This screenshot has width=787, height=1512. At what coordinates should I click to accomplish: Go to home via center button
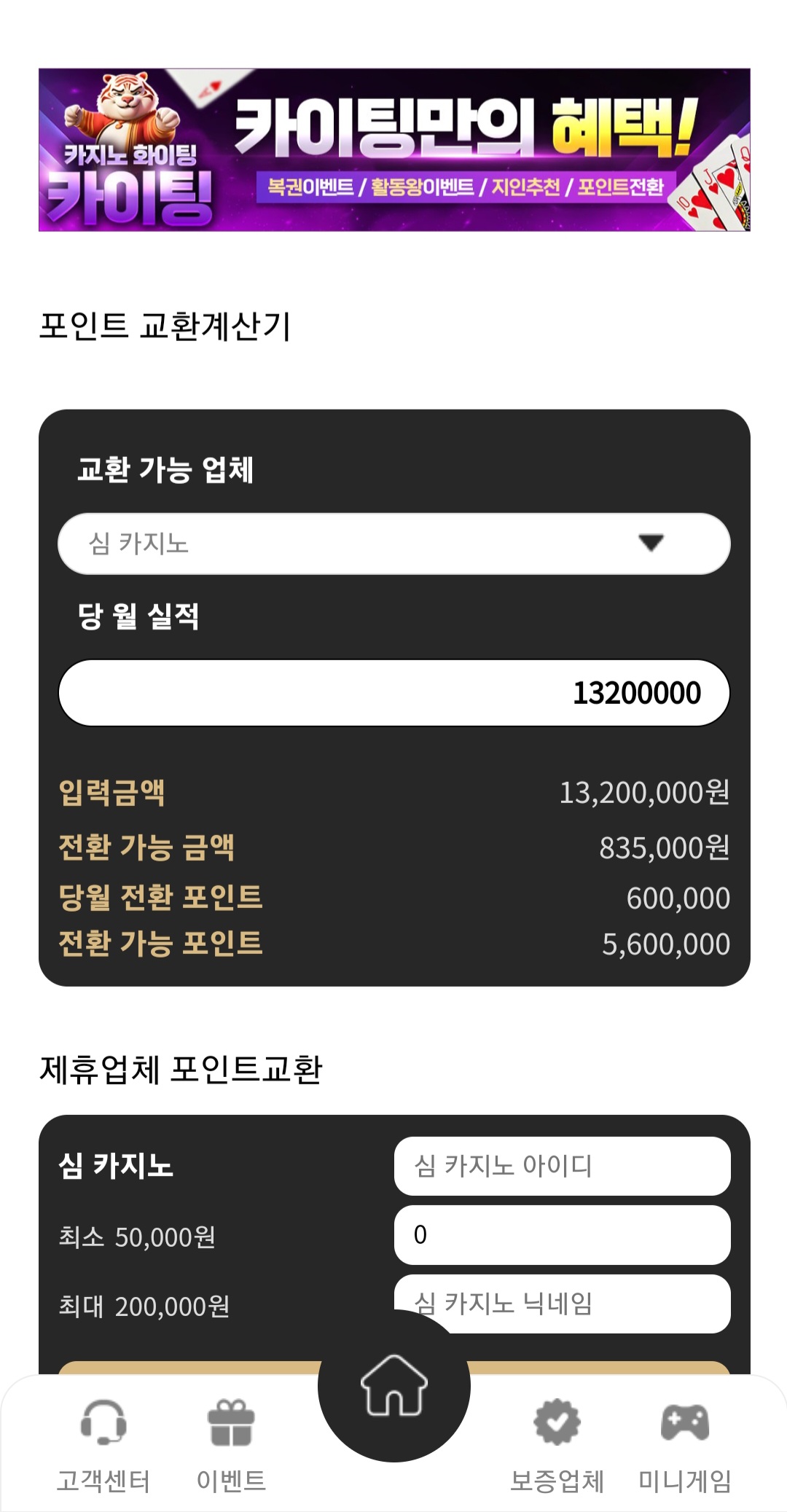[393, 1386]
